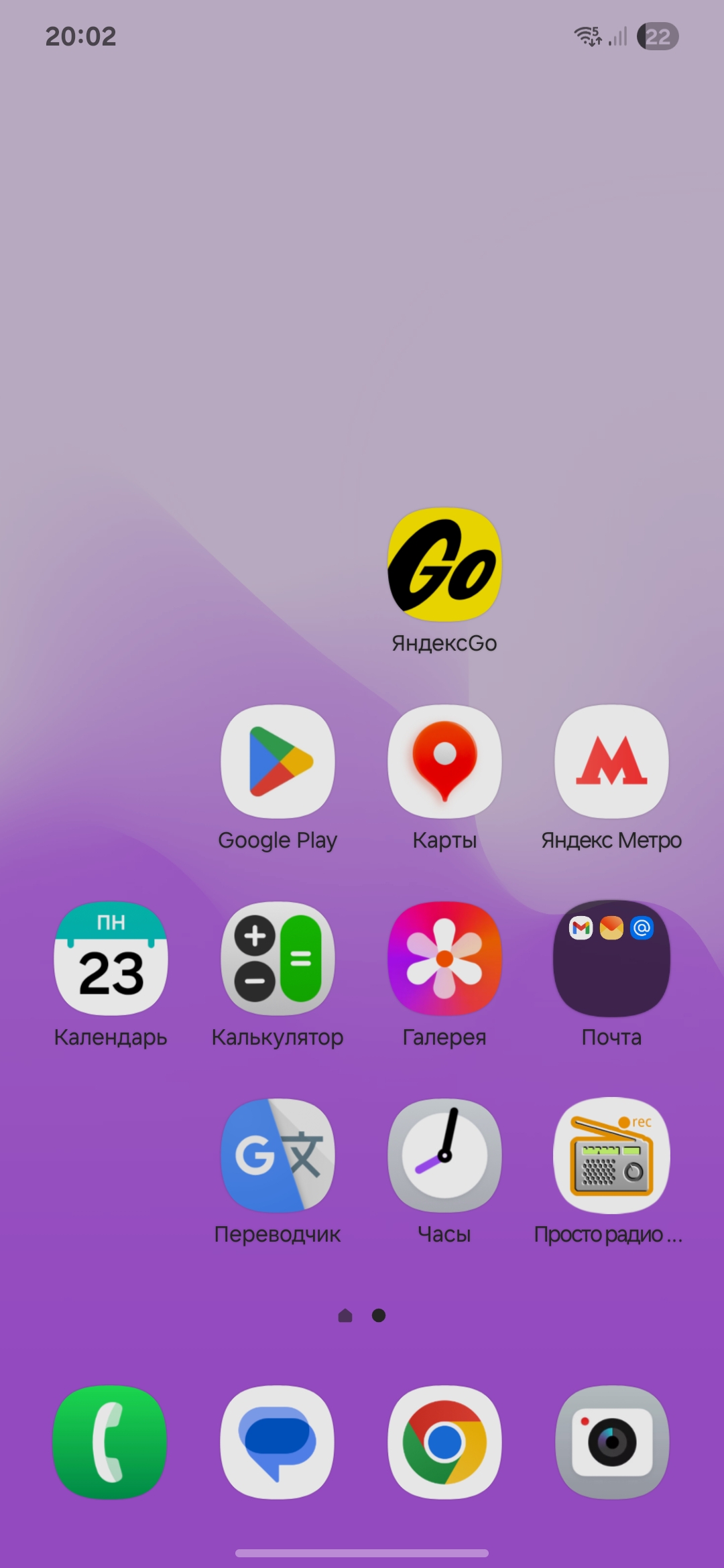This screenshot has height=1568, width=724.
Task: Launch Chrome browser from the dock
Action: (444, 1442)
